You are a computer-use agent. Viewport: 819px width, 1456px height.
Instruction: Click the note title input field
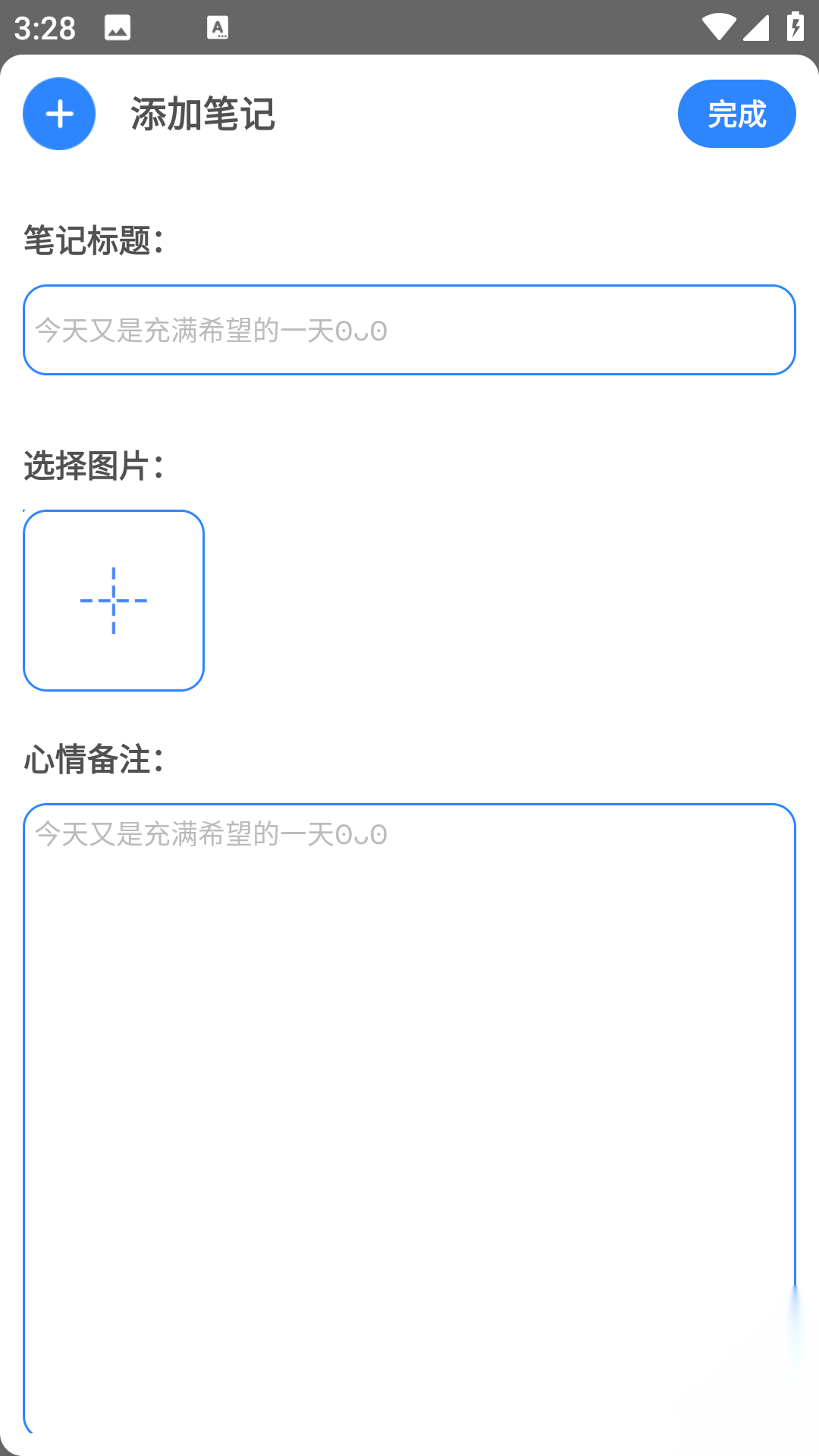click(x=409, y=329)
